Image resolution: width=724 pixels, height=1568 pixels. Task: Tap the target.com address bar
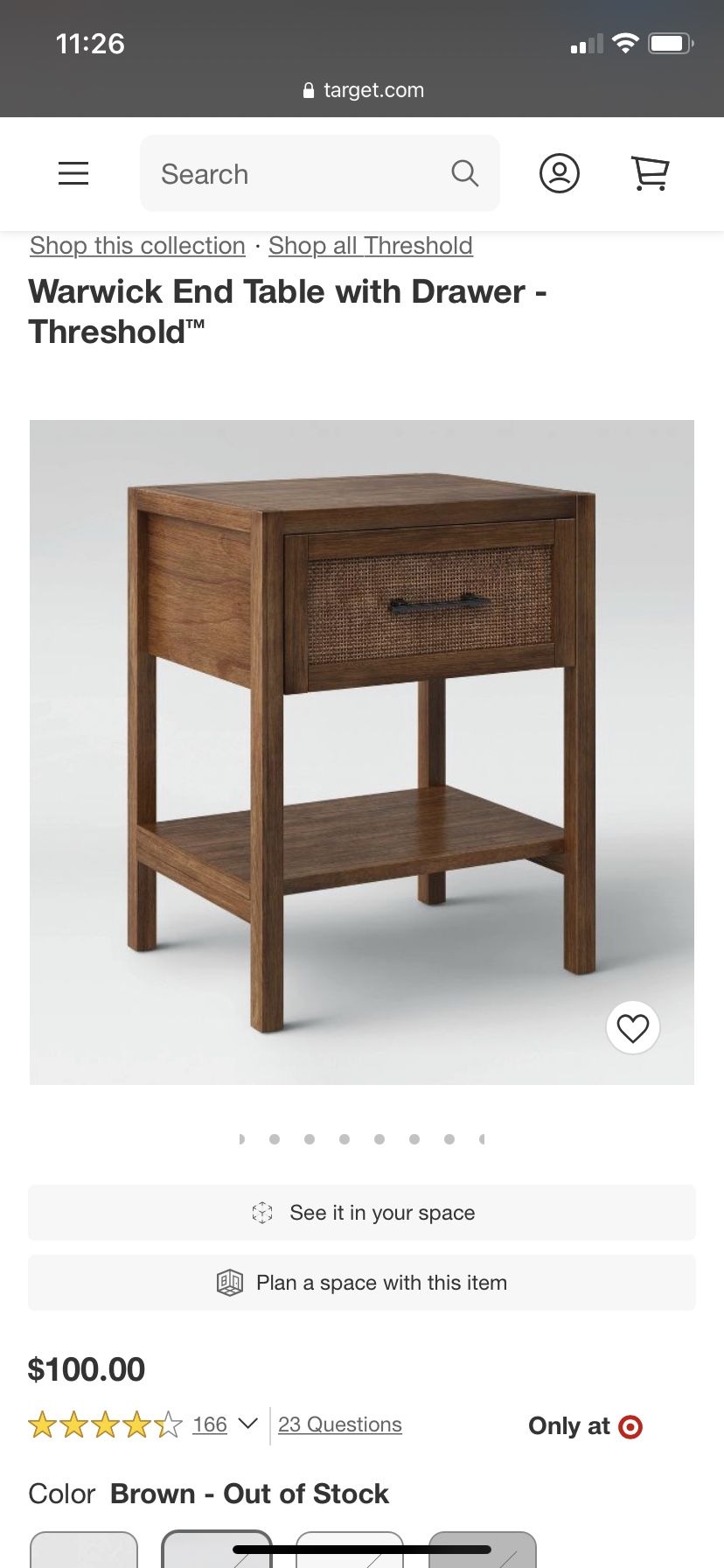click(x=362, y=90)
